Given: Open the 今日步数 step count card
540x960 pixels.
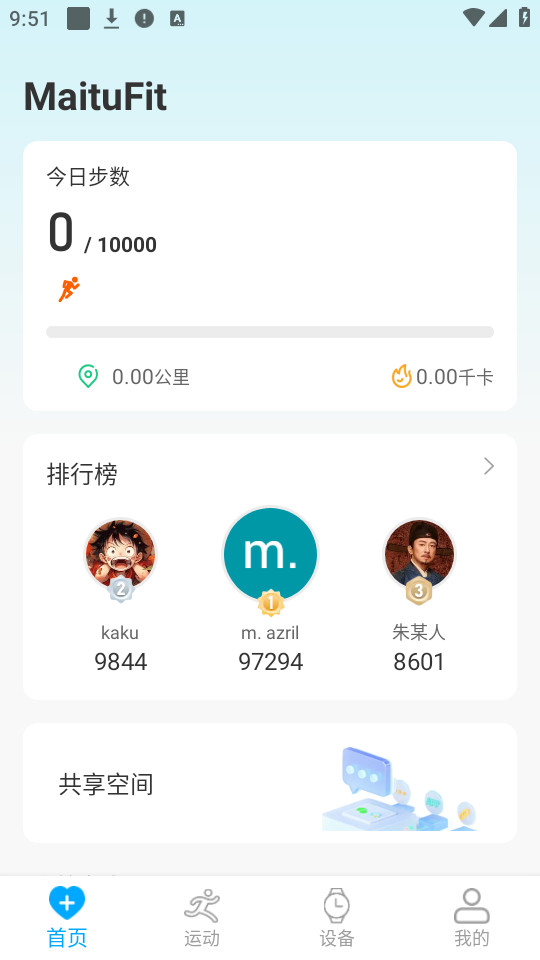Looking at the screenshot, I should [270, 276].
